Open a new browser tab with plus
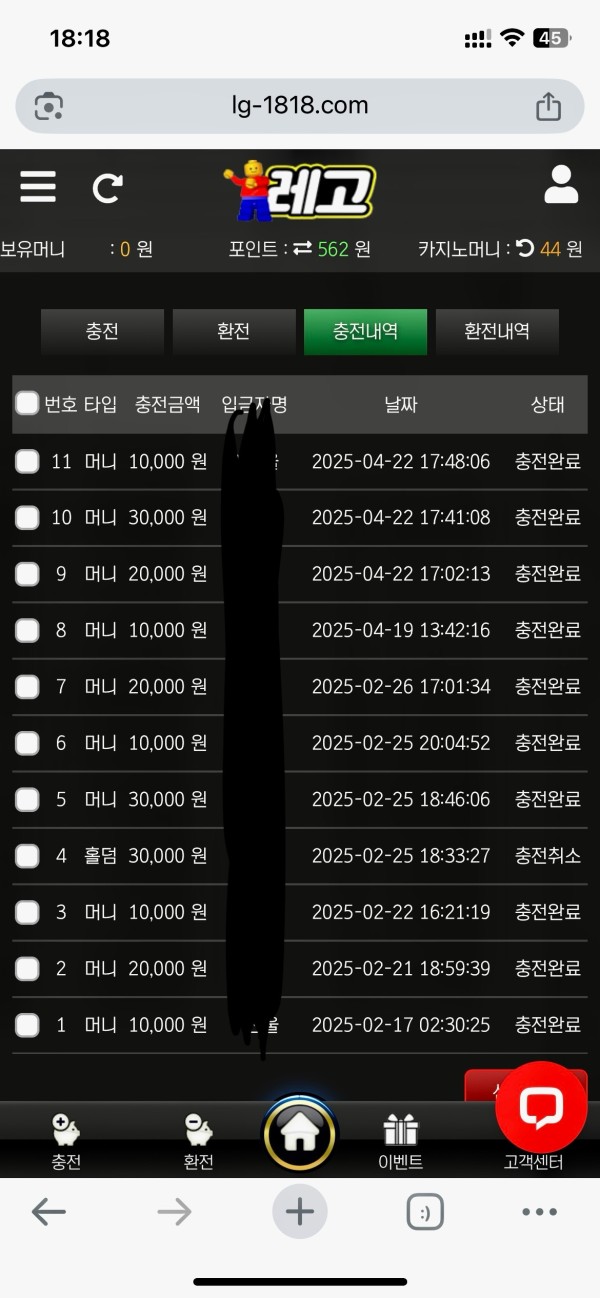Image resolution: width=600 pixels, height=1298 pixels. [299, 1212]
